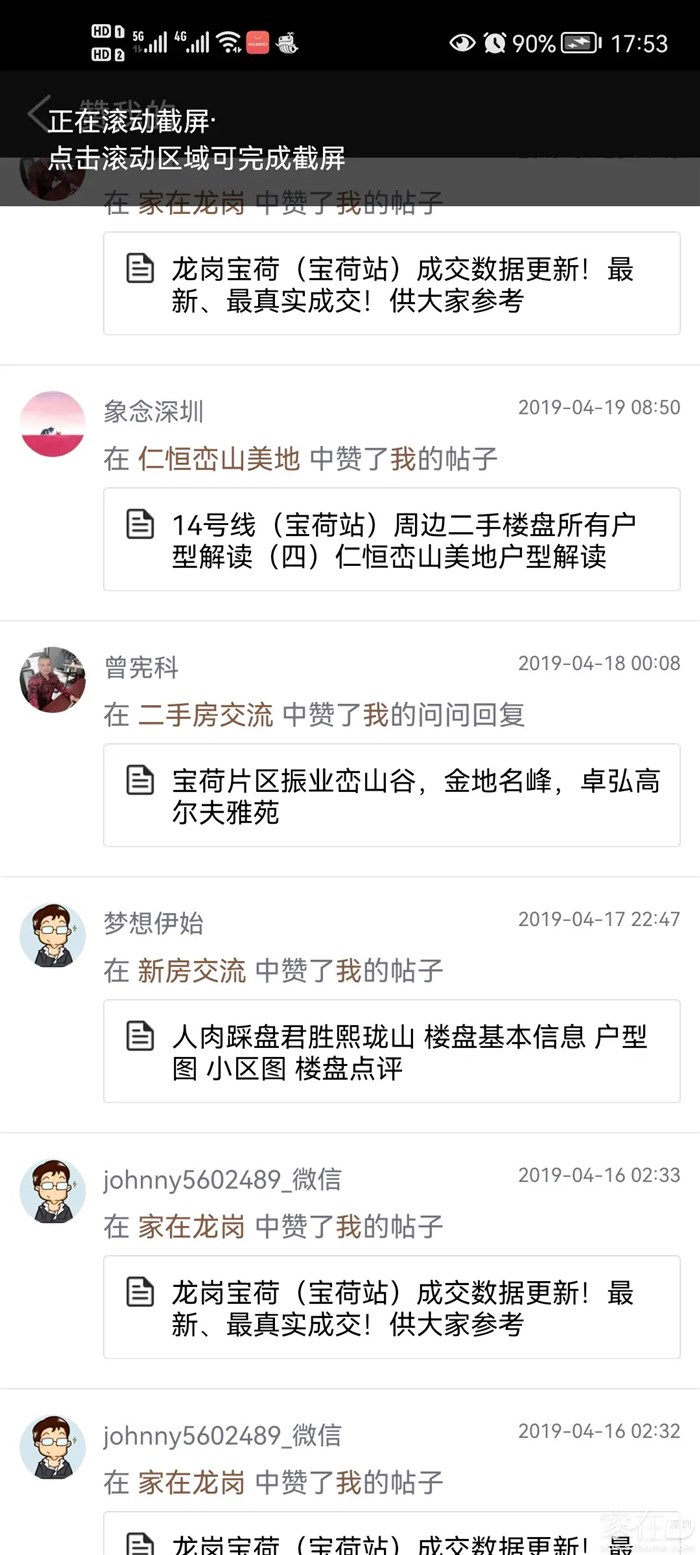Screen dimensions: 700x1555
Task: Go back using the top-left arrow
Action: coord(38,113)
